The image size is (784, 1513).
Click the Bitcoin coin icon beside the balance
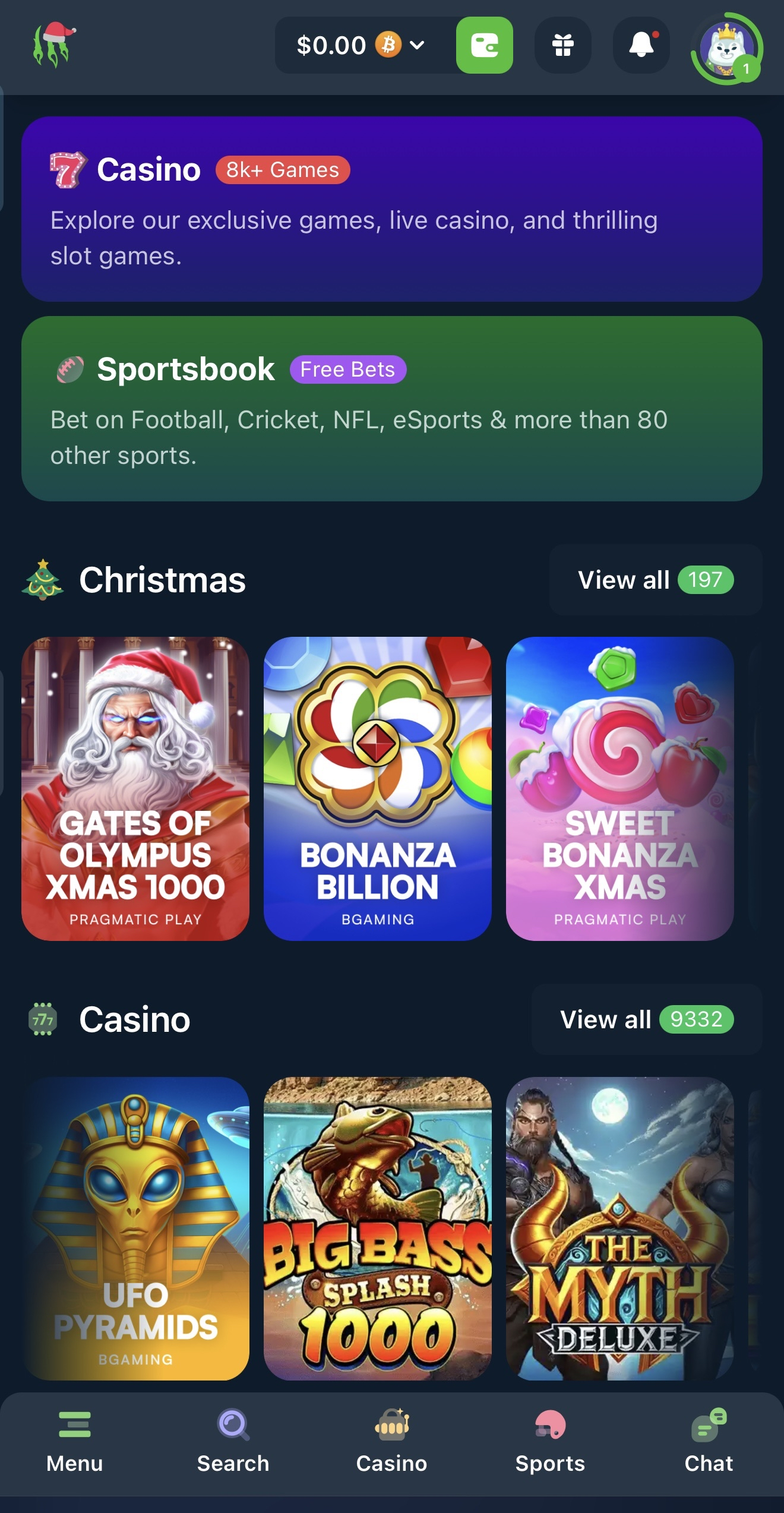[387, 44]
